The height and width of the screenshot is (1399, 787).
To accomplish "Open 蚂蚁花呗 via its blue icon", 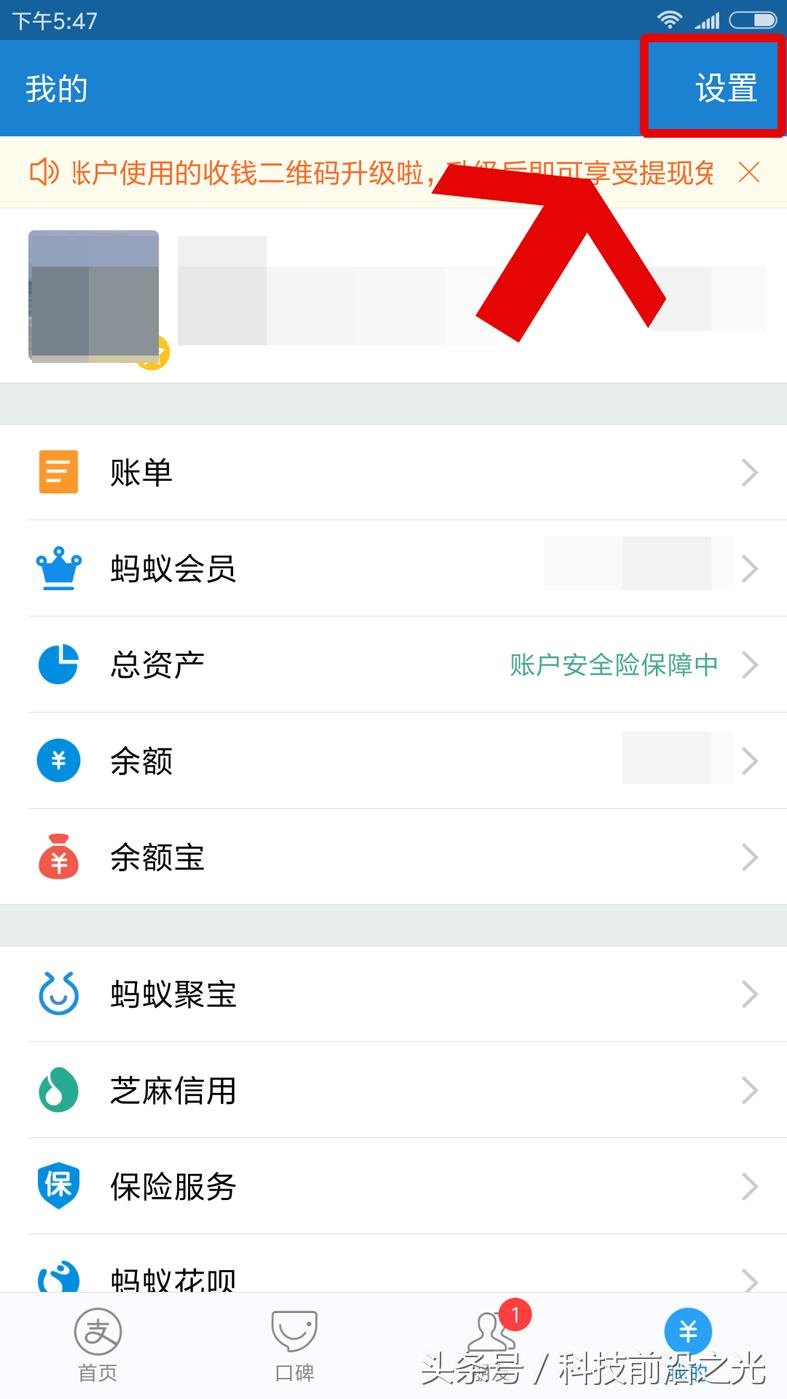I will [58, 1278].
